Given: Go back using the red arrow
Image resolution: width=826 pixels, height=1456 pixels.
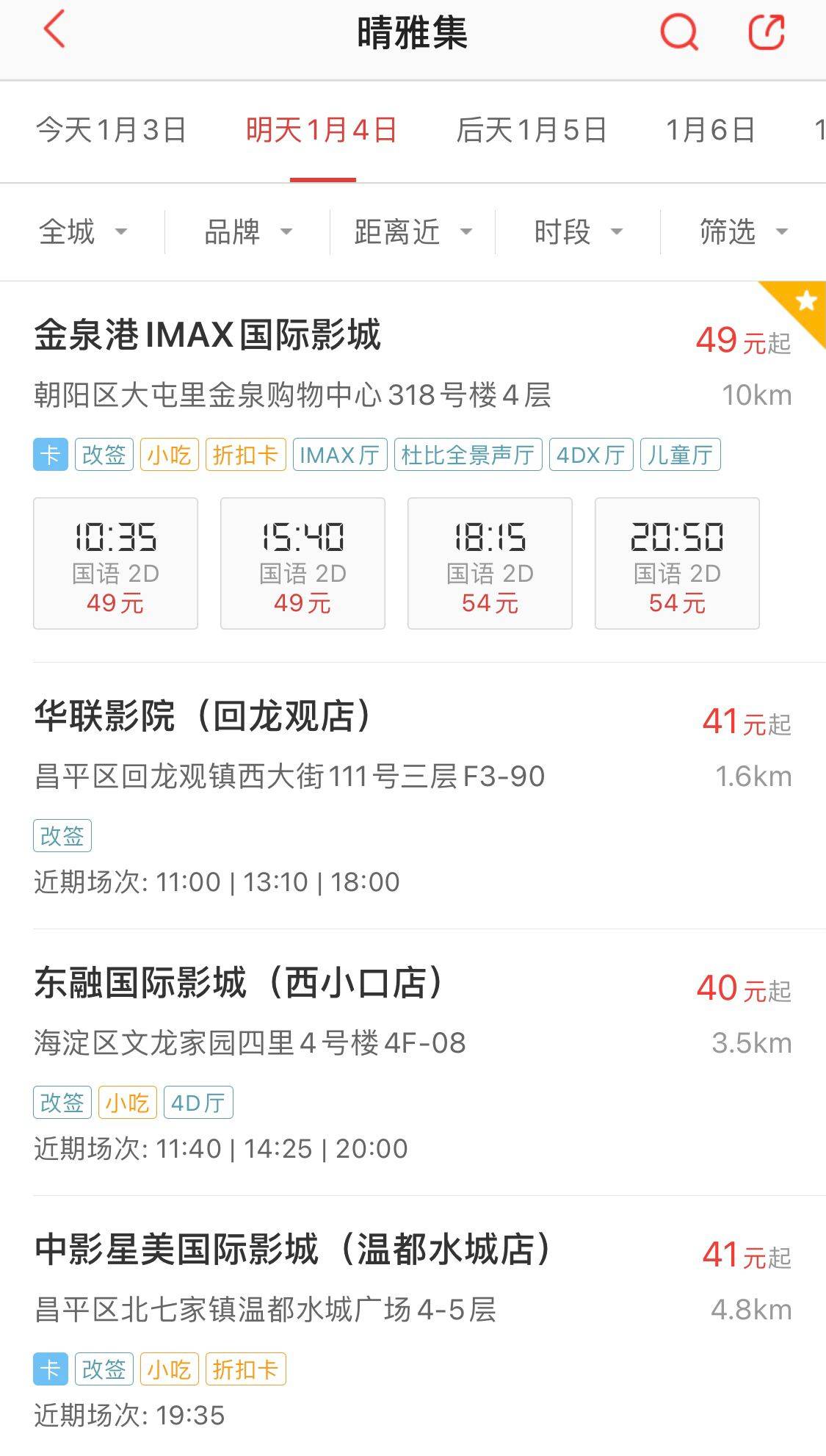Looking at the screenshot, I should [54, 31].
